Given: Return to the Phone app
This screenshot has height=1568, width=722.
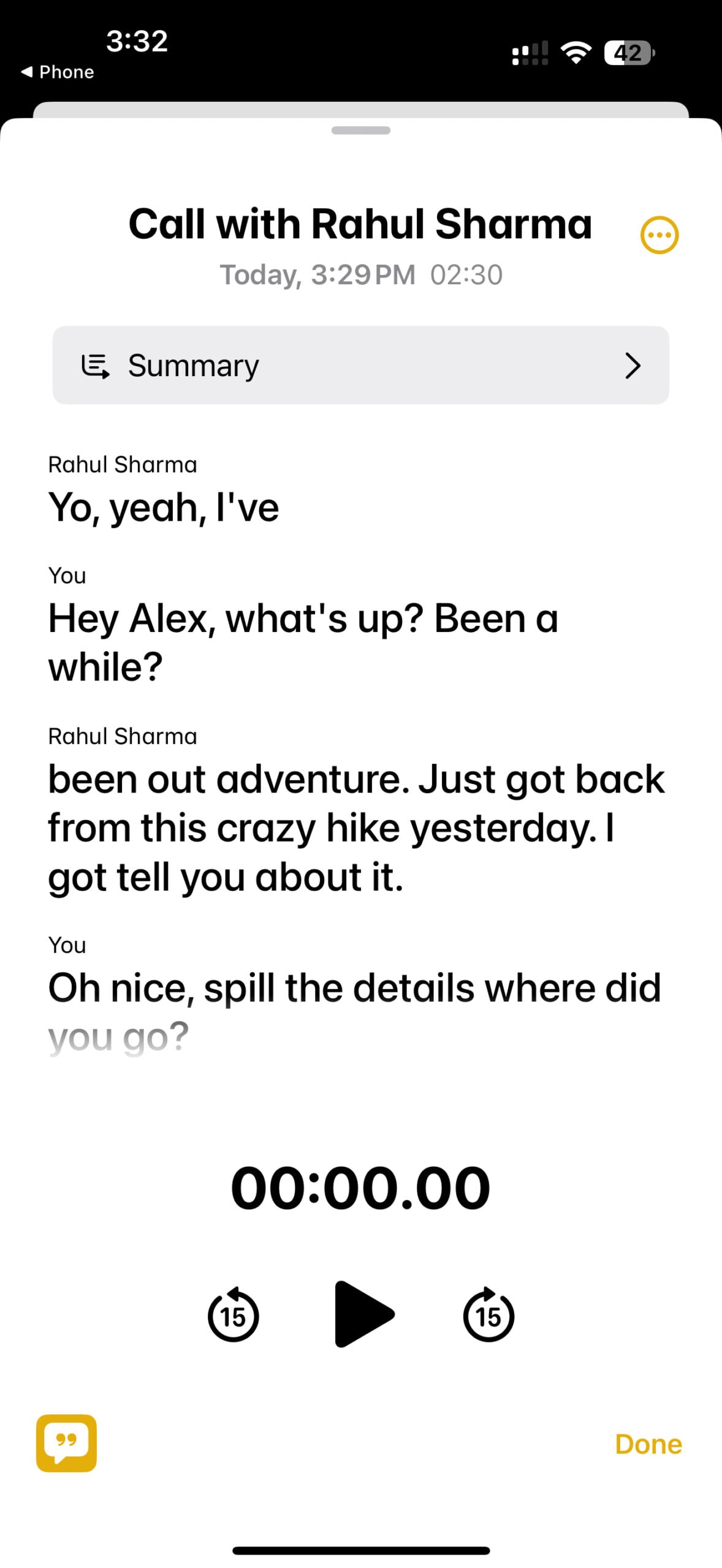Looking at the screenshot, I should click(x=58, y=72).
